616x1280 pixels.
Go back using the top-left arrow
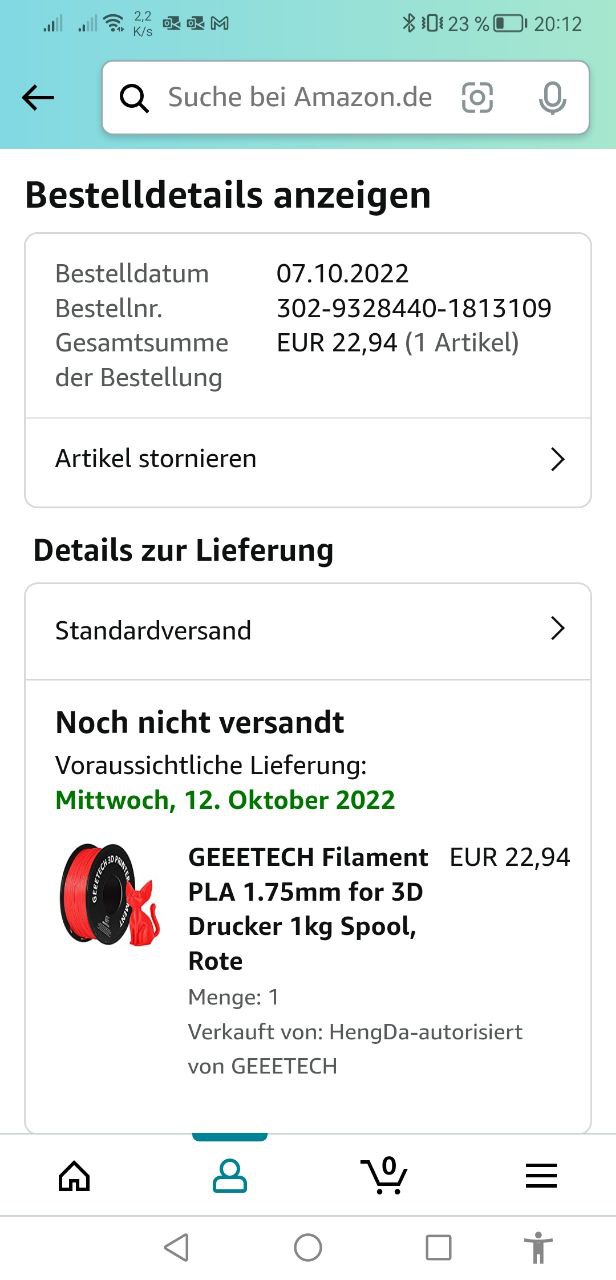pos(38,98)
